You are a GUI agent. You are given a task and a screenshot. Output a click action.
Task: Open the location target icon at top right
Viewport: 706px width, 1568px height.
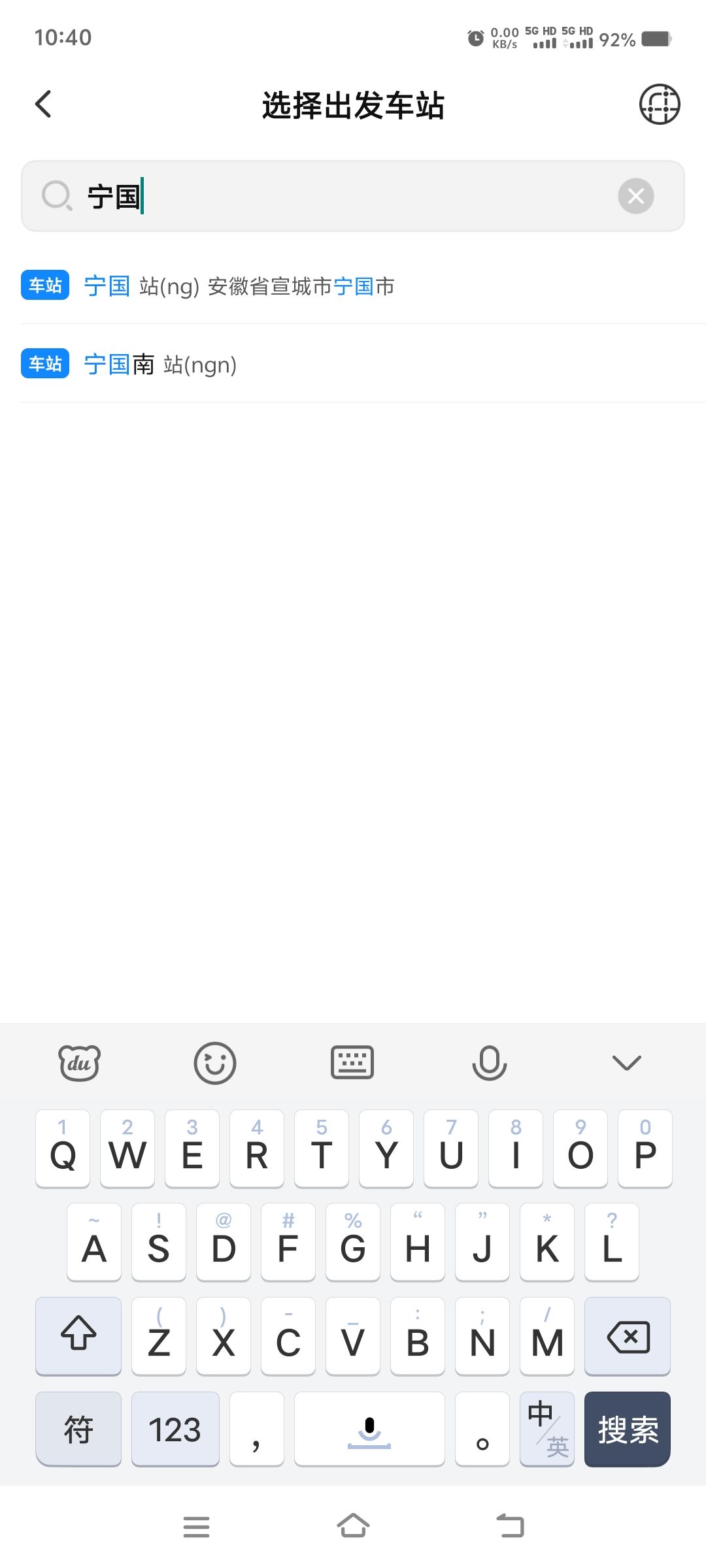click(659, 105)
